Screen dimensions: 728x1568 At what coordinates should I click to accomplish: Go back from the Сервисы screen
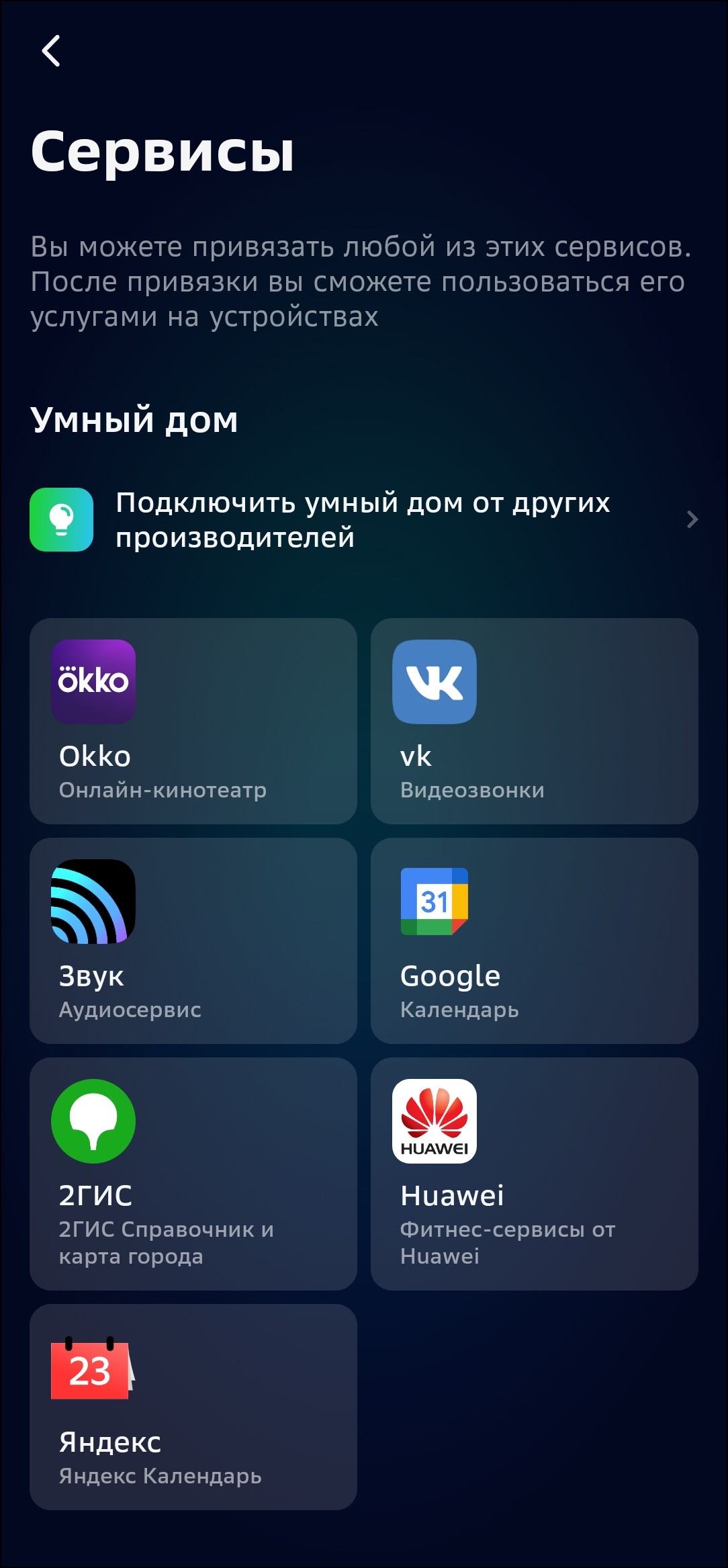coord(51,51)
